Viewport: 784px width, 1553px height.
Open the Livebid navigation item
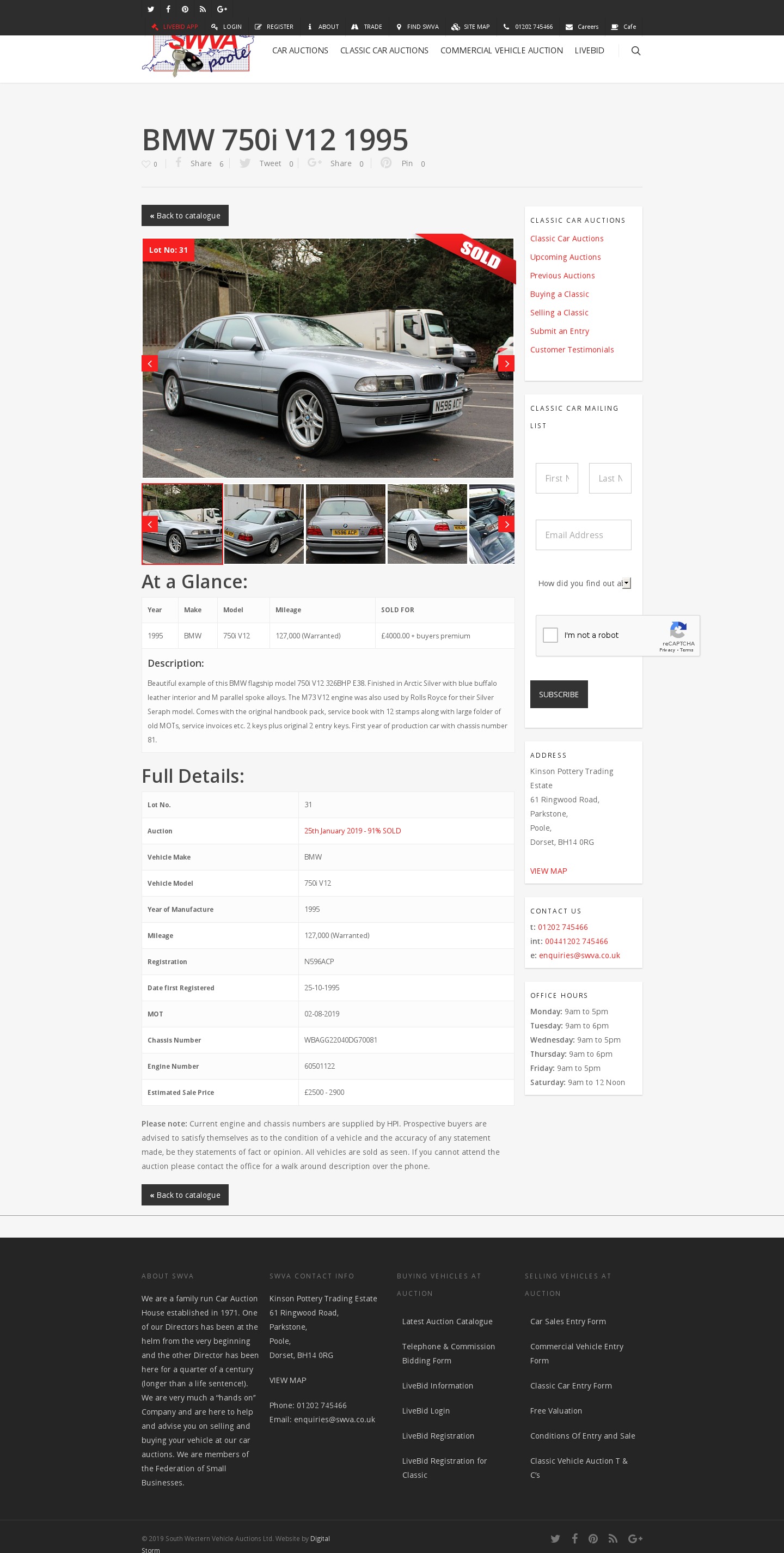pos(589,51)
